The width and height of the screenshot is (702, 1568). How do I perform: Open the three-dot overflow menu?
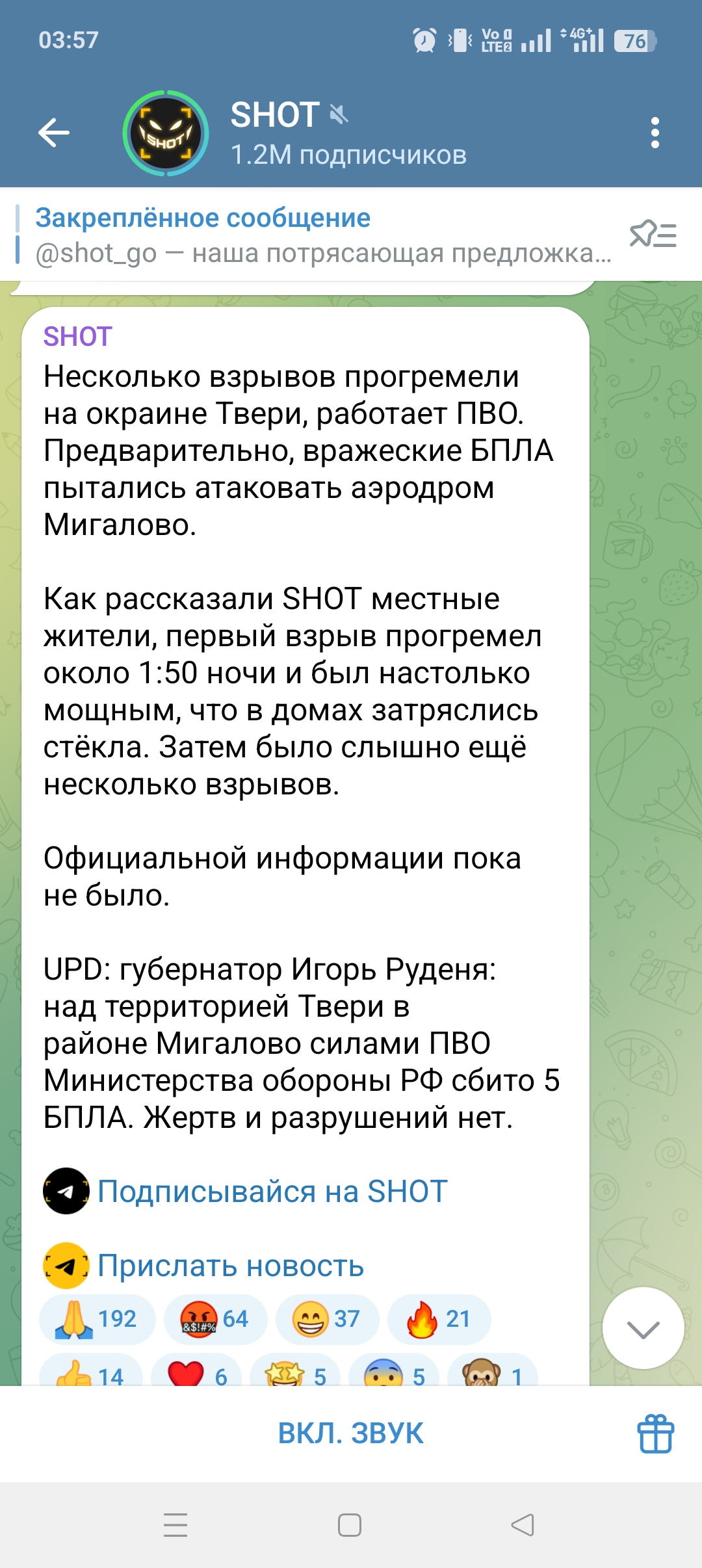(655, 133)
